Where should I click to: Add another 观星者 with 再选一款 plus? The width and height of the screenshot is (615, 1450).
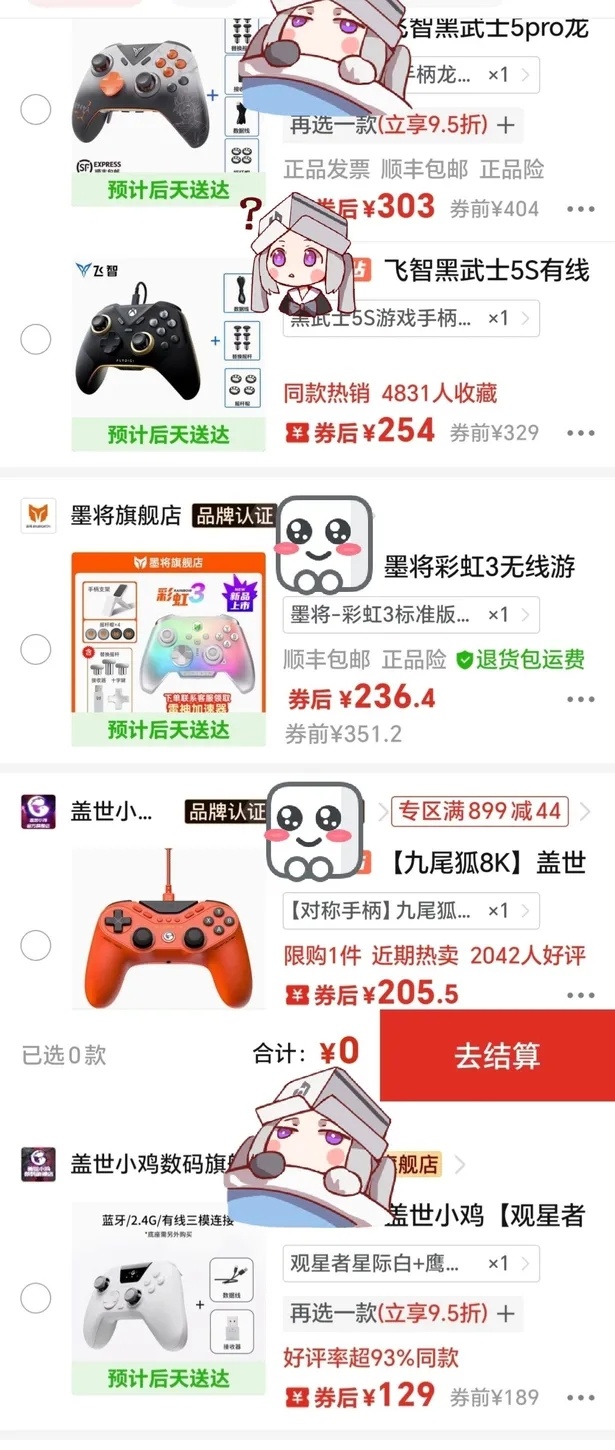[505, 1313]
